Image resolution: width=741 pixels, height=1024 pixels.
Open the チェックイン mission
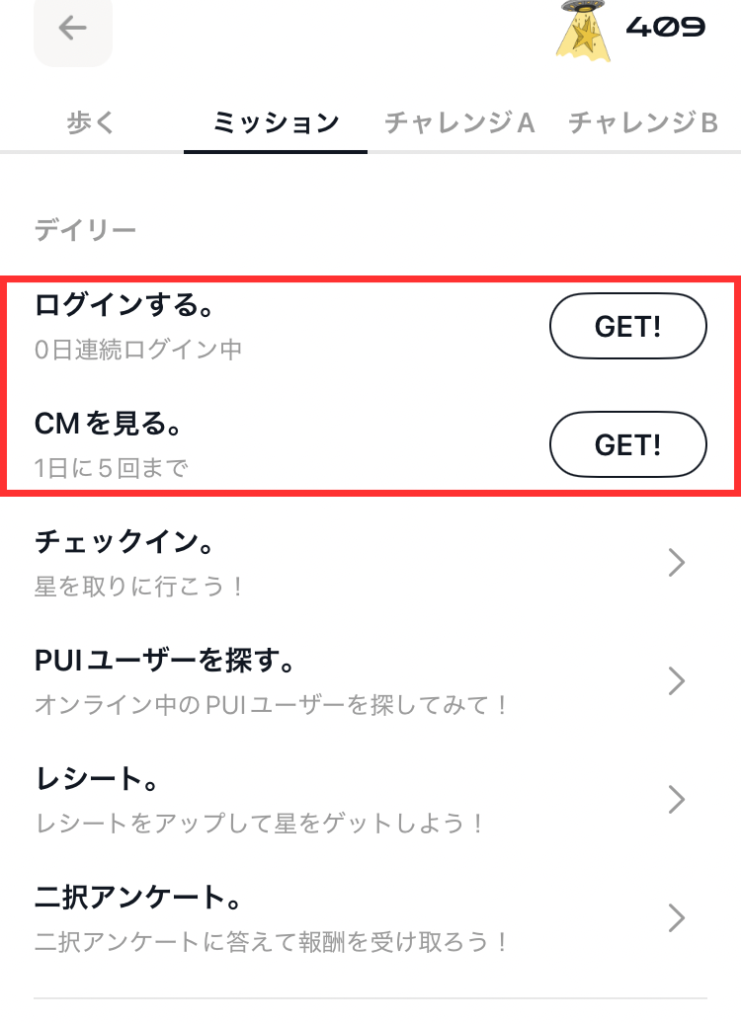[x=370, y=563]
